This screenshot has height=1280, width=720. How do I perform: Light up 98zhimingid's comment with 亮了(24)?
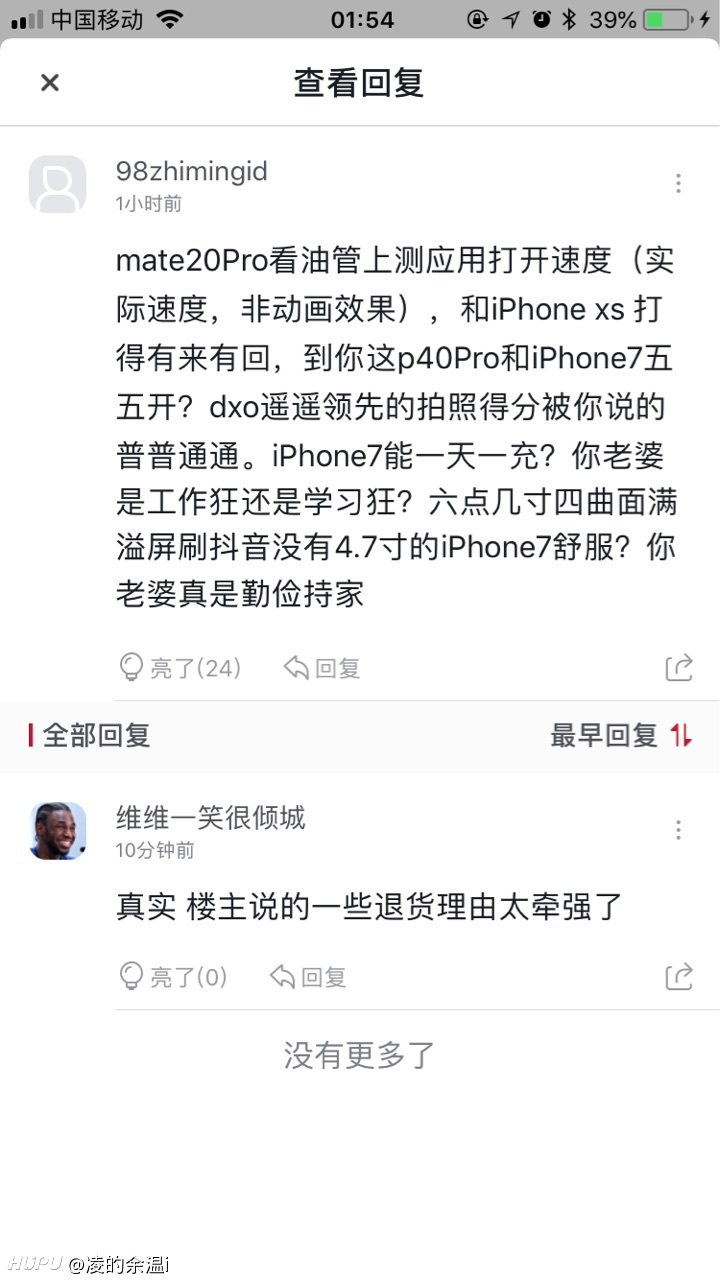point(180,667)
